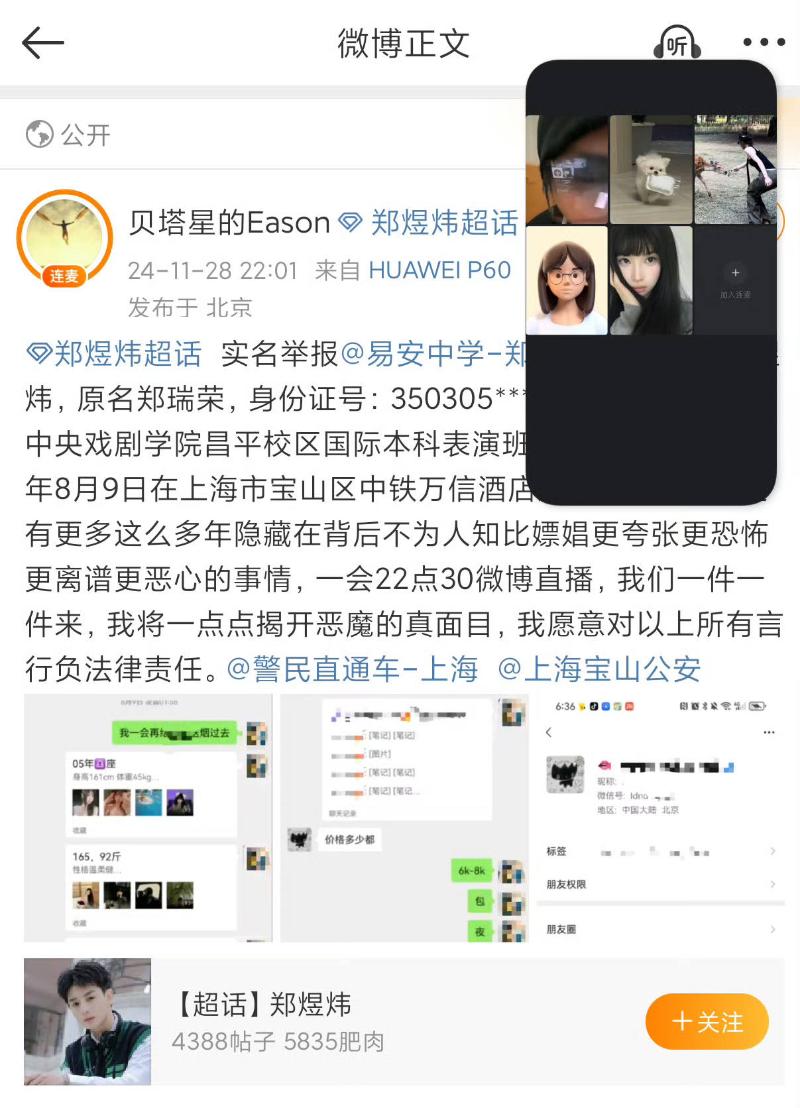Tap the HUAWEI P60 source link
The image size is (800, 1108).
pos(440,270)
